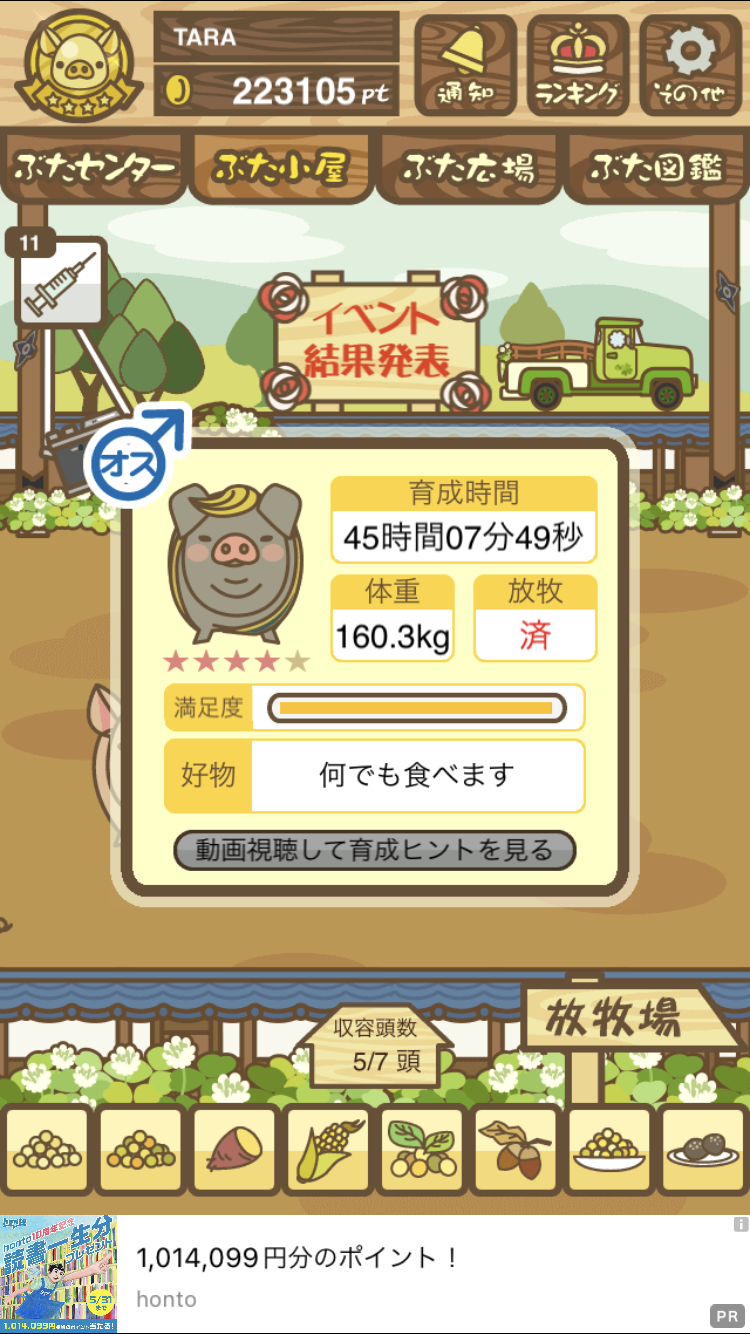Tap 動画視聴して育成ヒントを見る button
Image resolution: width=750 pixels, height=1334 pixels.
pyautogui.click(x=374, y=851)
